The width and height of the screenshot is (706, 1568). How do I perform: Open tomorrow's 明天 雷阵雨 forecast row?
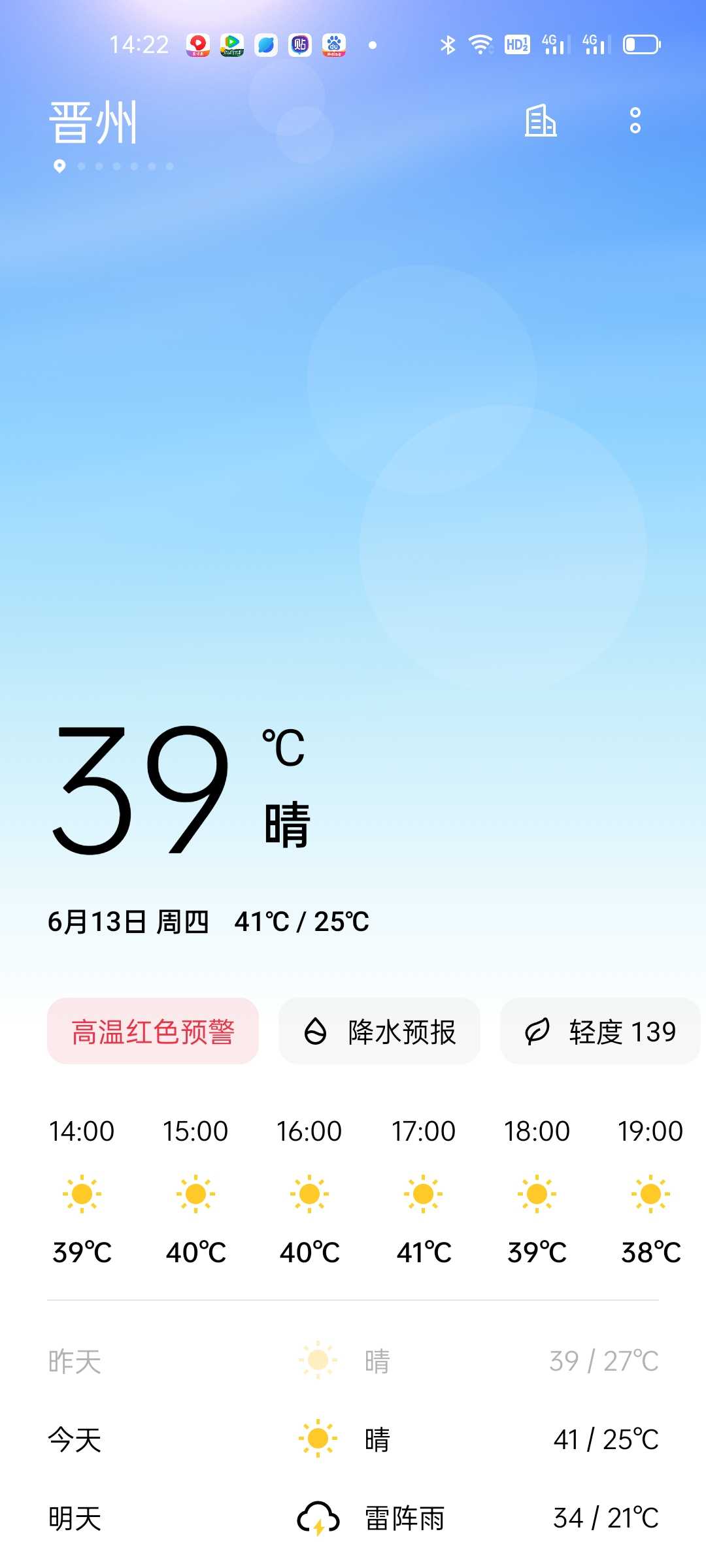353,1518
